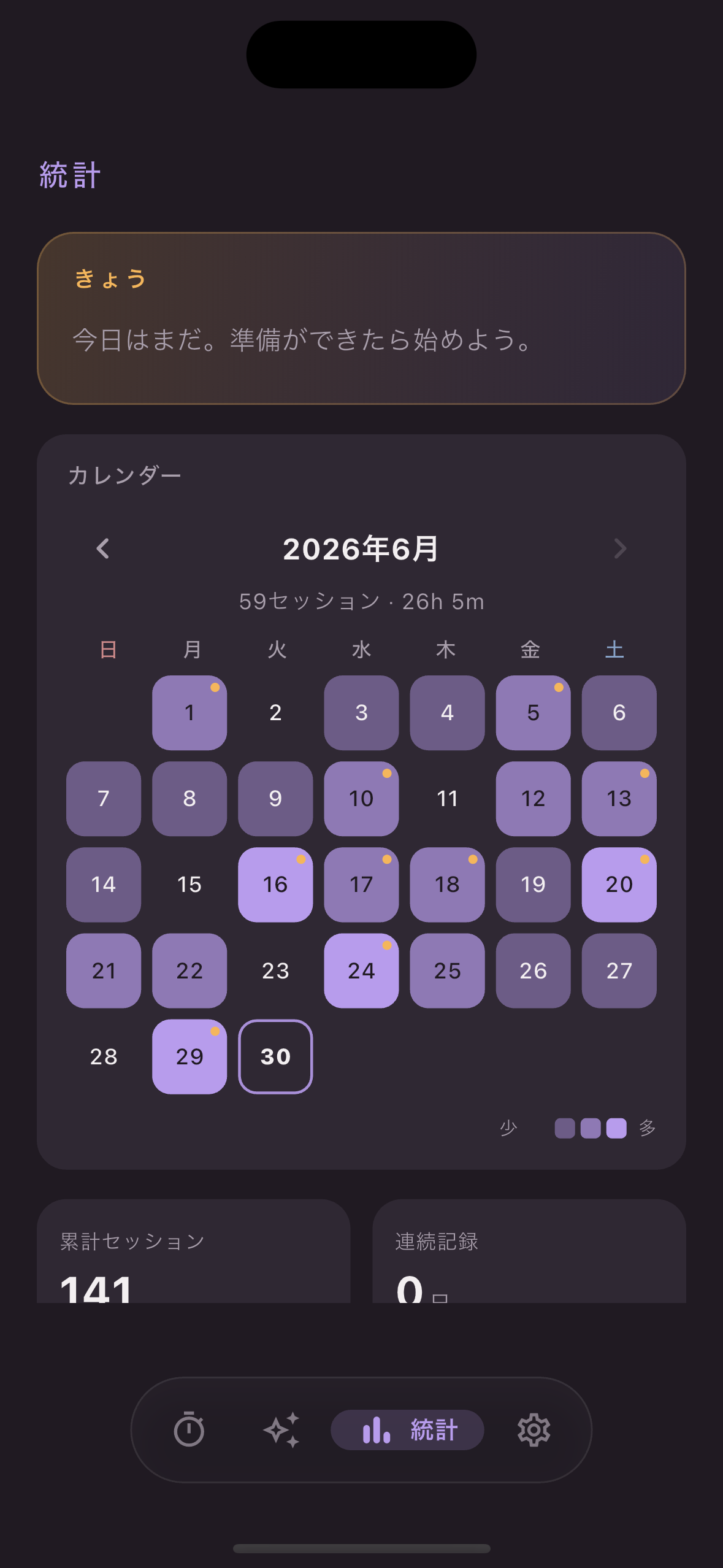Switch to the 統計 tab
Screen dimensions: 723x1568
(x=407, y=1430)
